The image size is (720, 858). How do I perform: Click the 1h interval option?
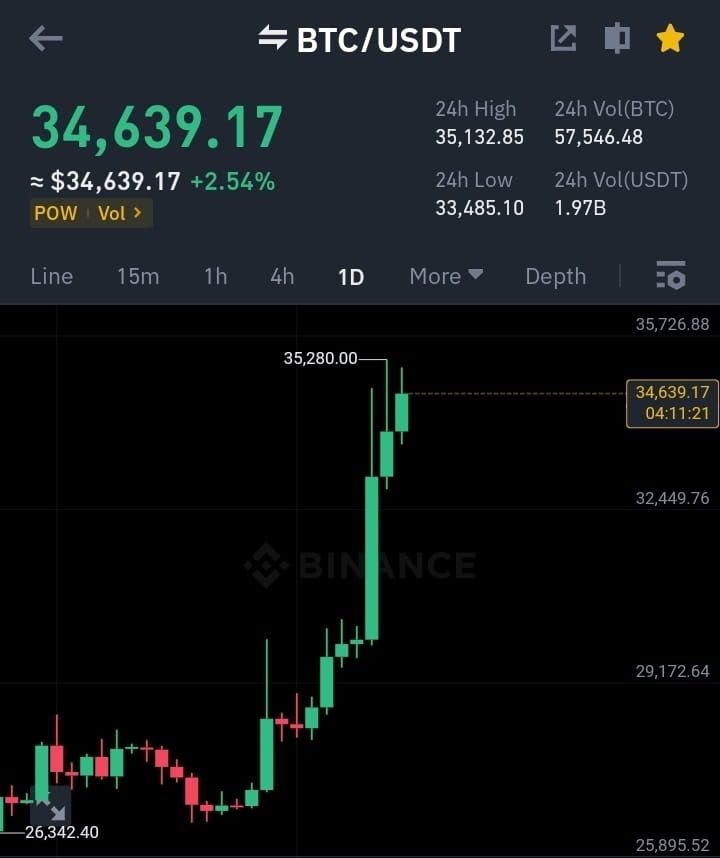click(215, 276)
